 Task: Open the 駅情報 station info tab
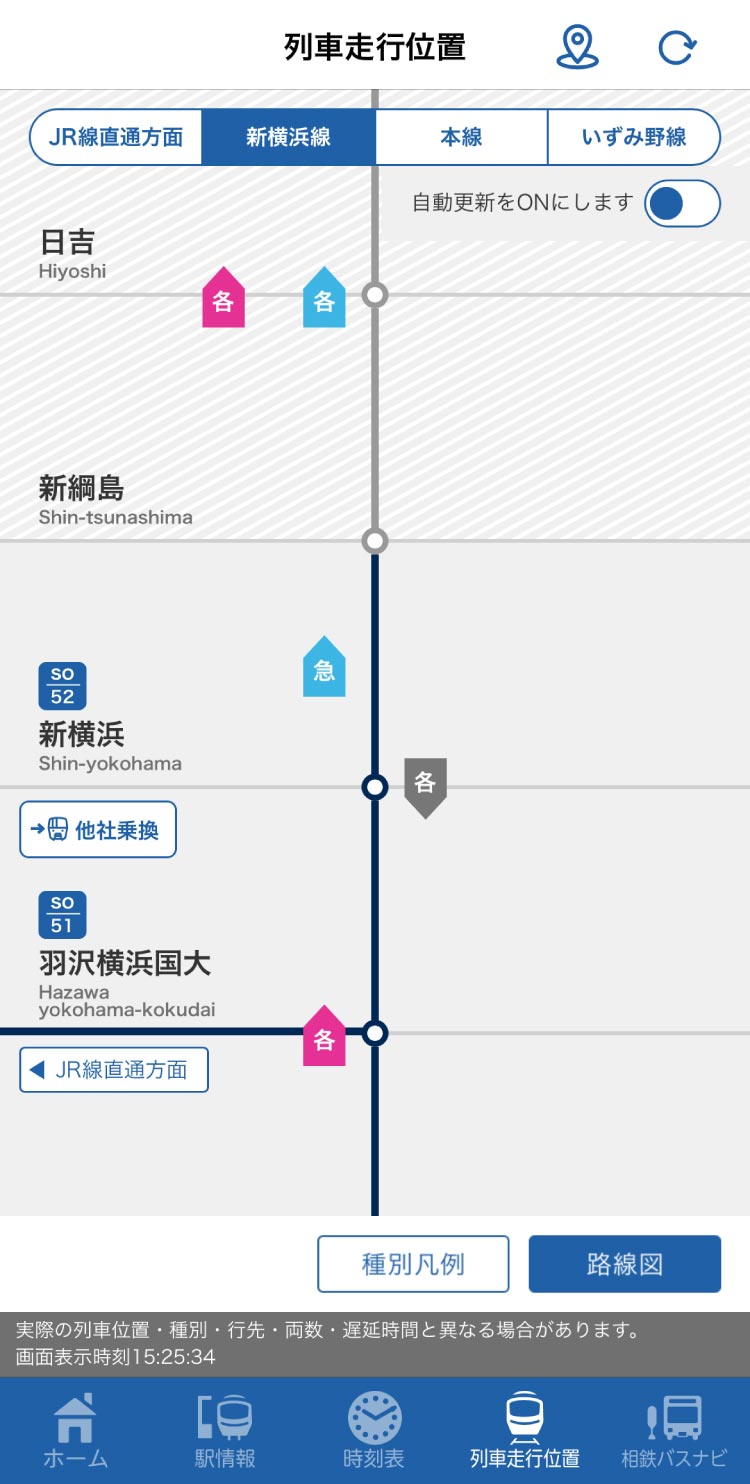(x=225, y=1430)
